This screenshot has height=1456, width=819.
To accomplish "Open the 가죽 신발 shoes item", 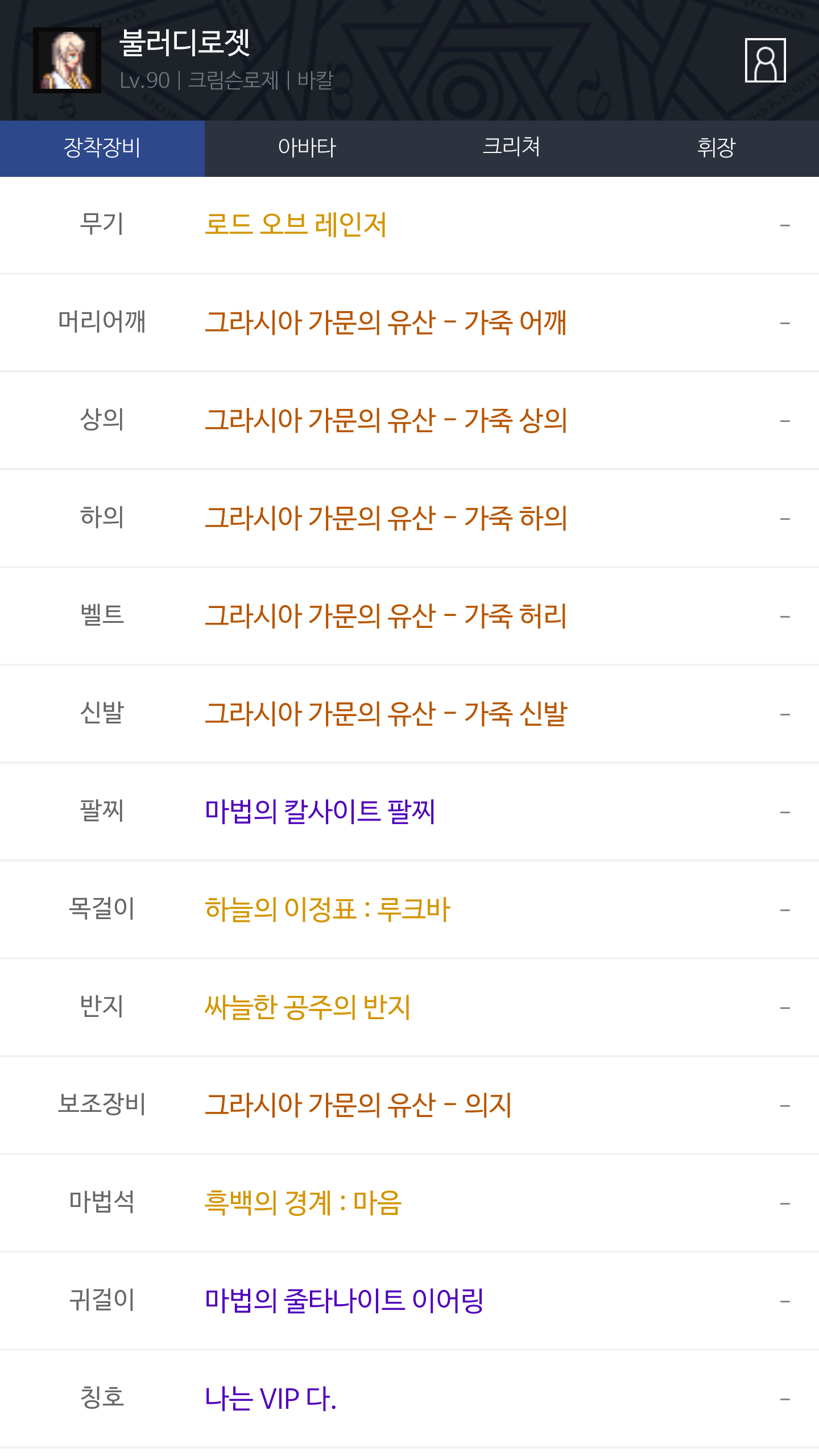I will [386, 714].
